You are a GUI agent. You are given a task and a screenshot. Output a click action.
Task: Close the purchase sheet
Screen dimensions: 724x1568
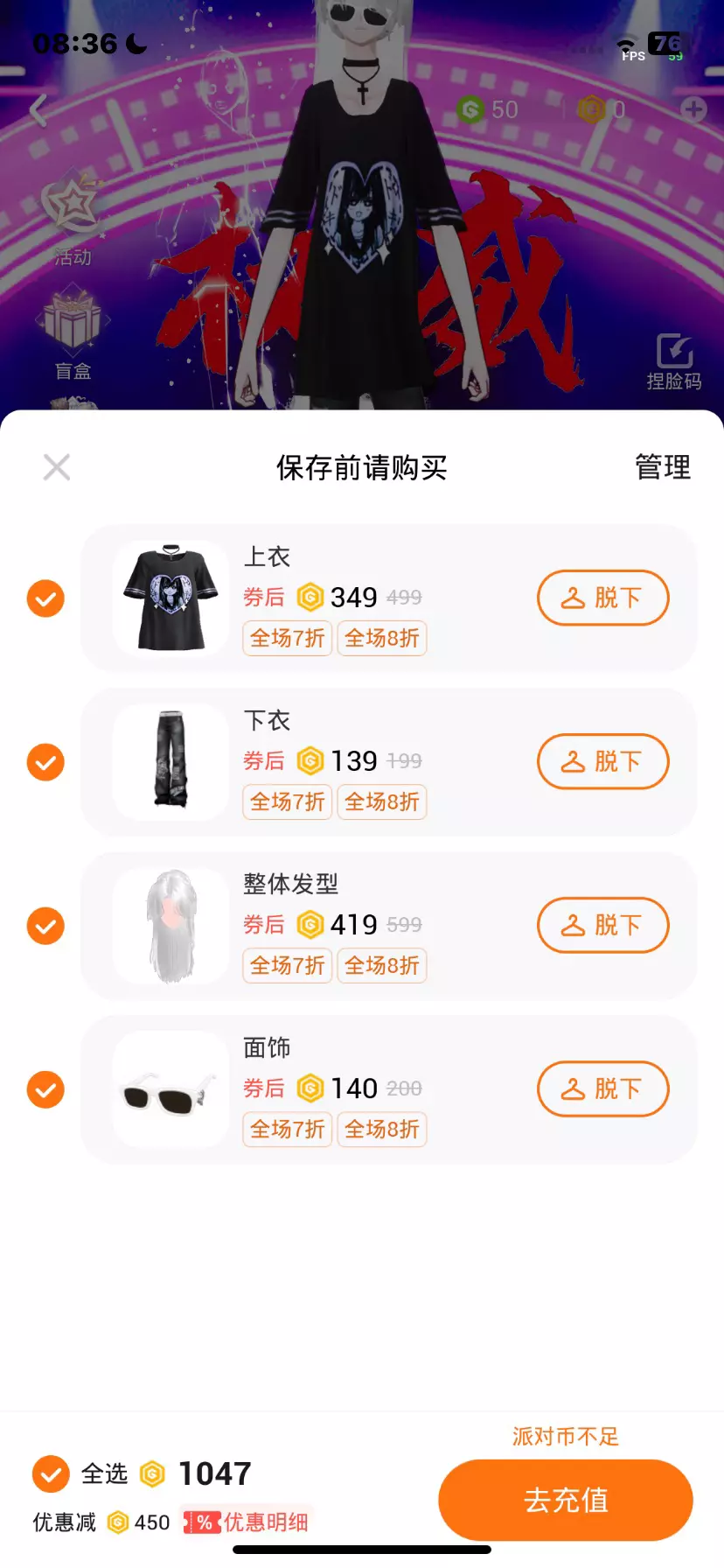(57, 467)
